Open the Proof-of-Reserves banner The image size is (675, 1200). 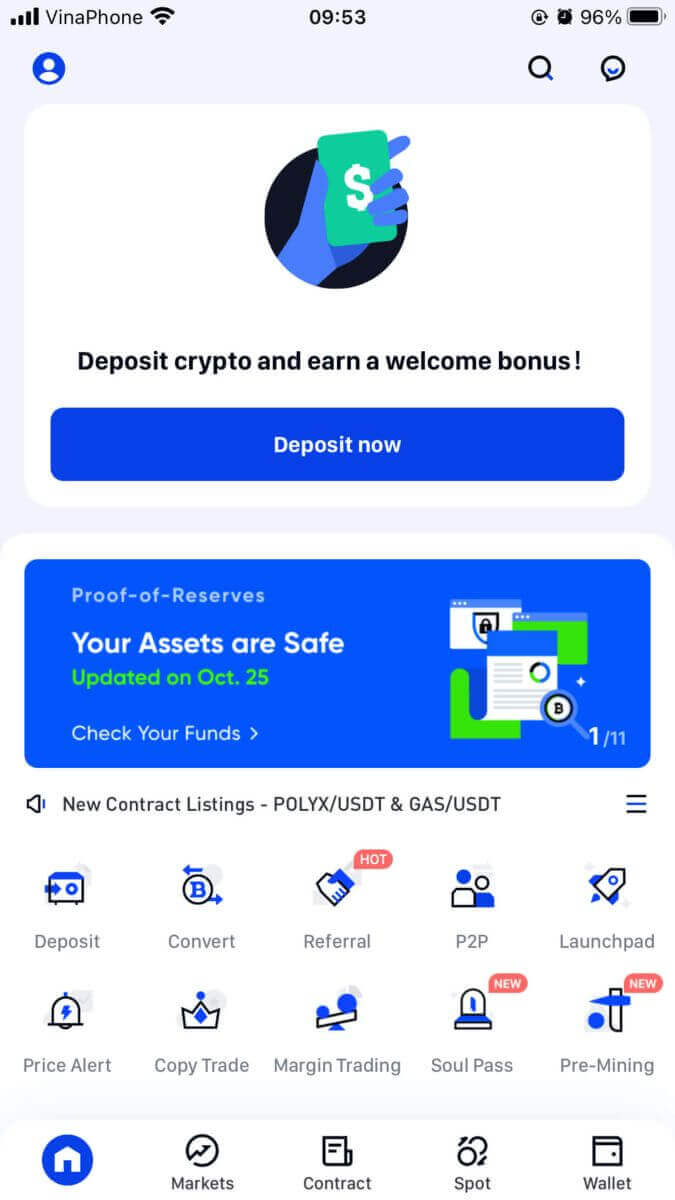(x=337, y=663)
